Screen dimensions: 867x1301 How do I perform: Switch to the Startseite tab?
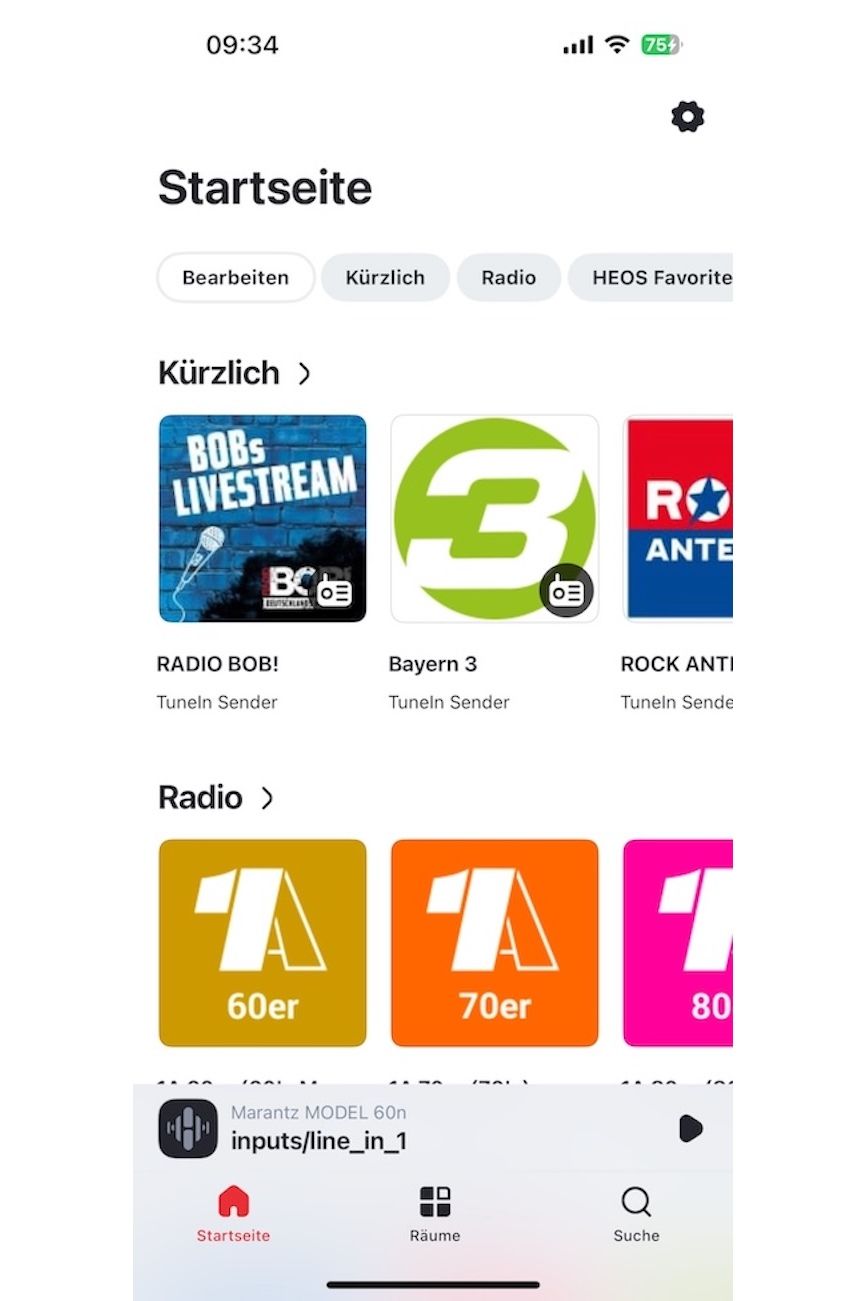coord(233,1213)
